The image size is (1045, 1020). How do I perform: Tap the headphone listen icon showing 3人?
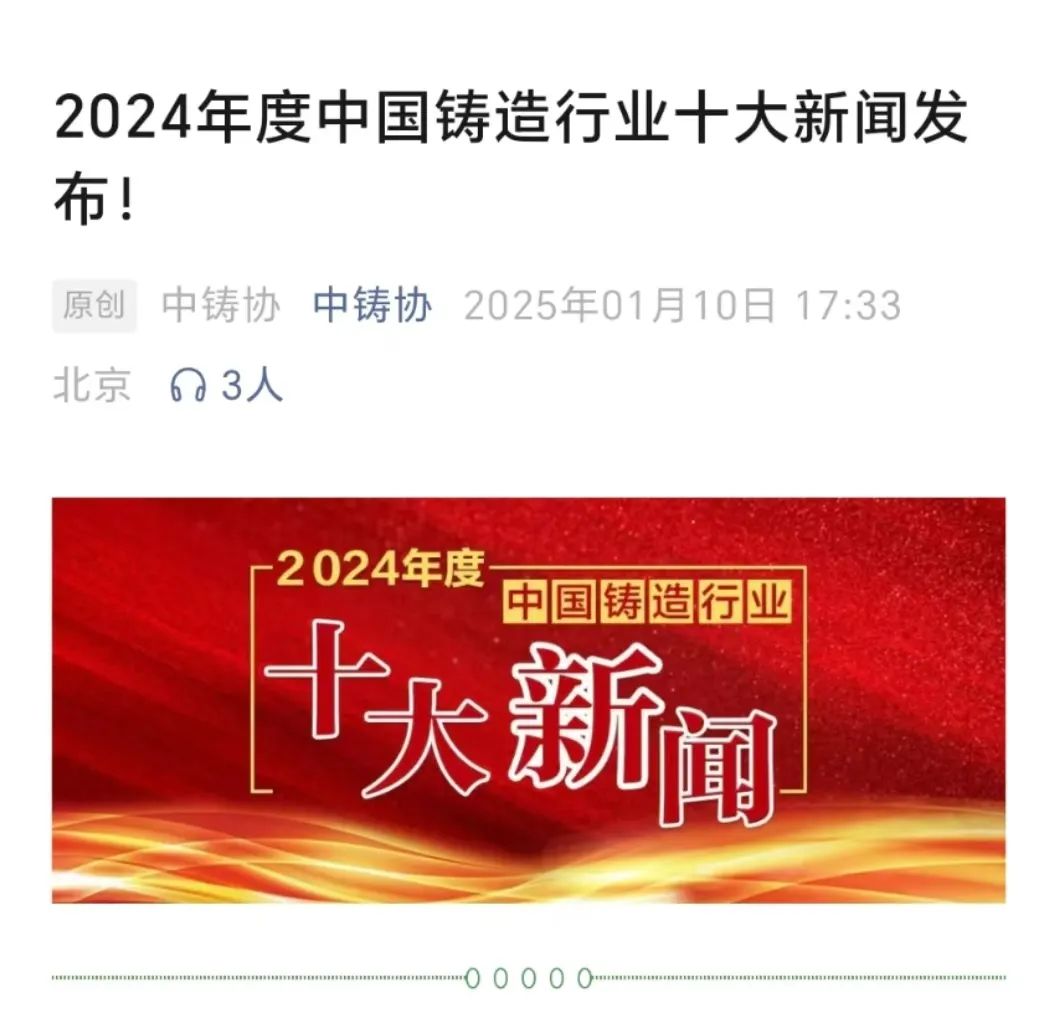click(187, 384)
